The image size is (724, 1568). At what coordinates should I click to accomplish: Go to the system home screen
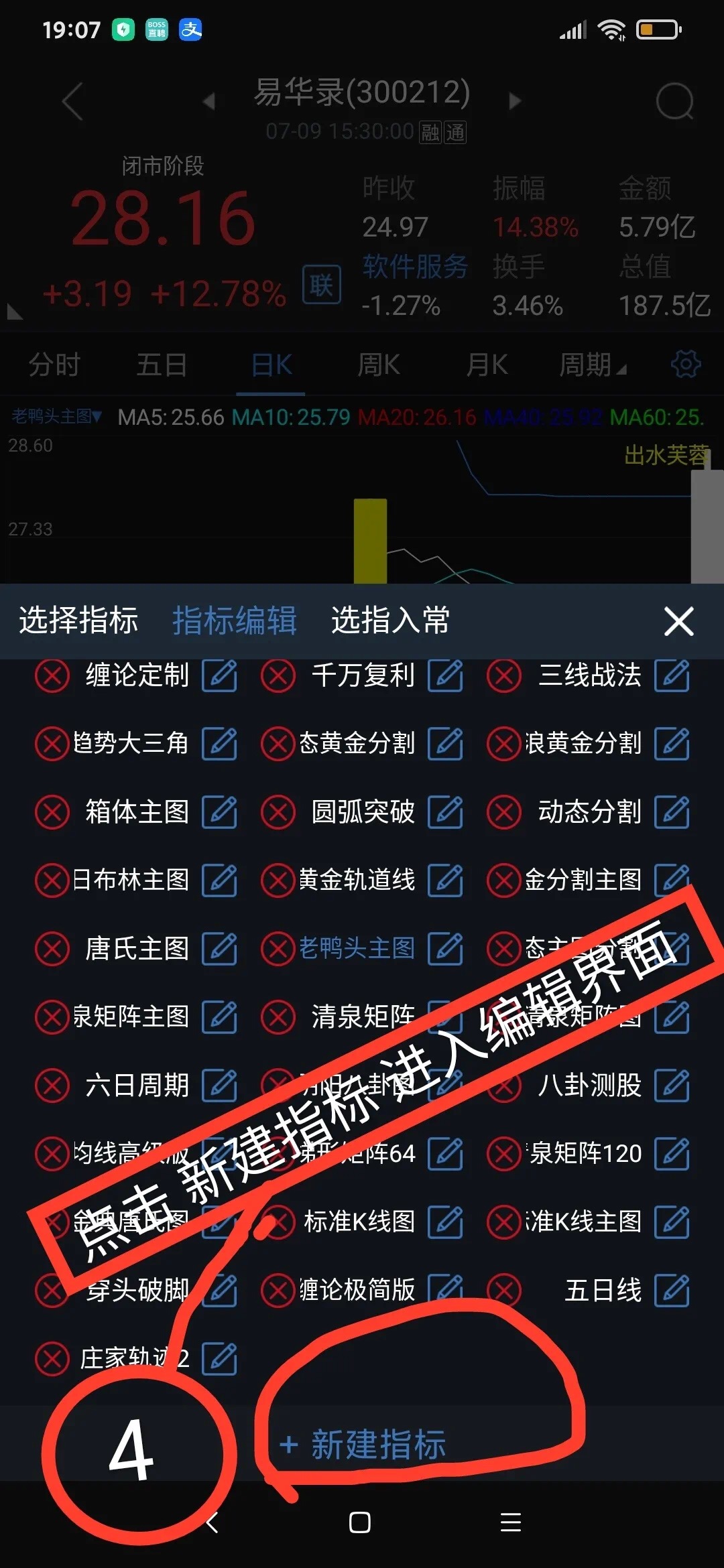360,1522
